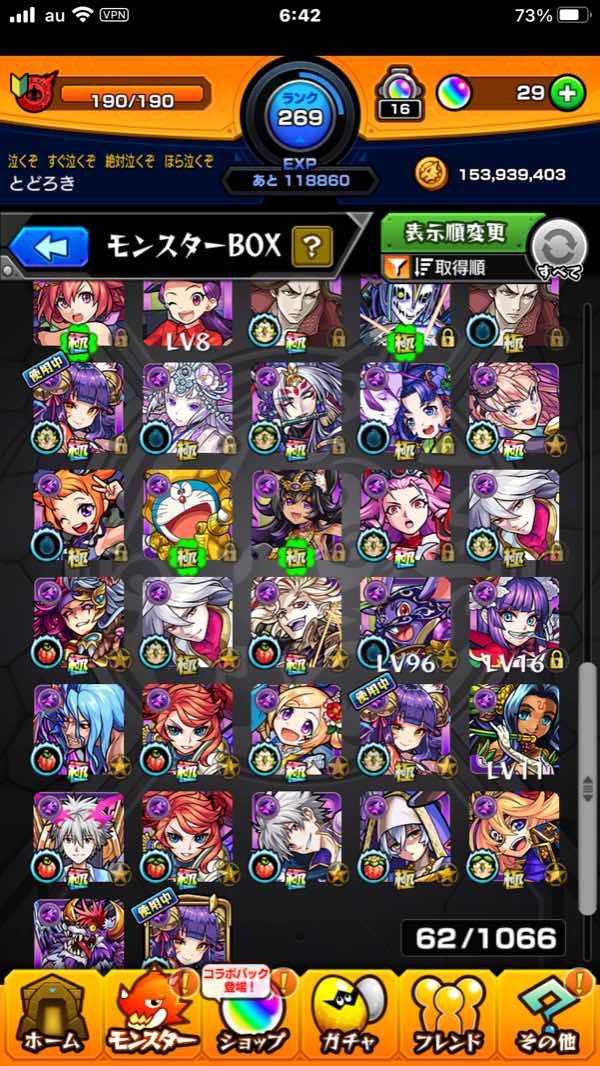Image resolution: width=600 pixels, height=1066 pixels.
Task: Select the Doraemon monster tile
Action: [188, 515]
